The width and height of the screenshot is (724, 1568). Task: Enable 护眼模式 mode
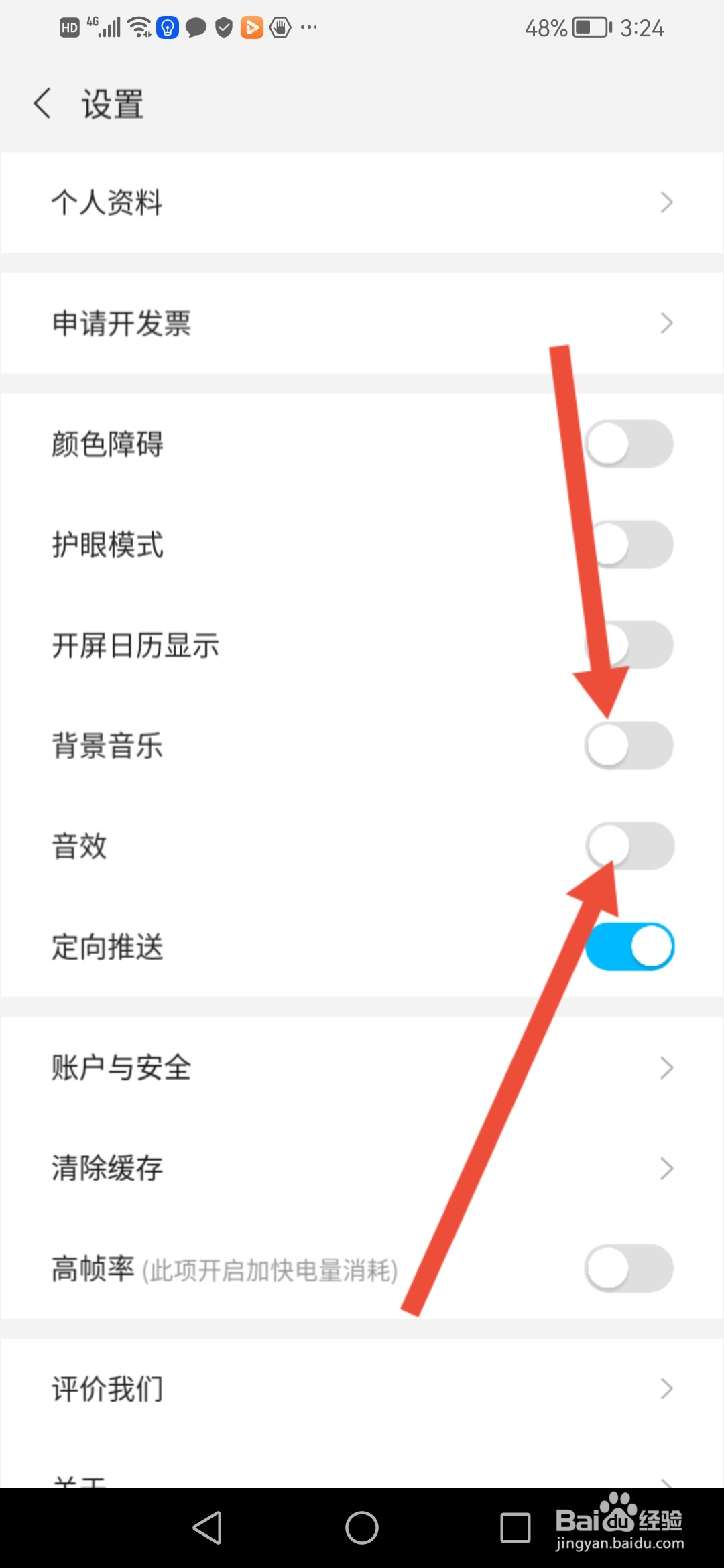[629, 544]
